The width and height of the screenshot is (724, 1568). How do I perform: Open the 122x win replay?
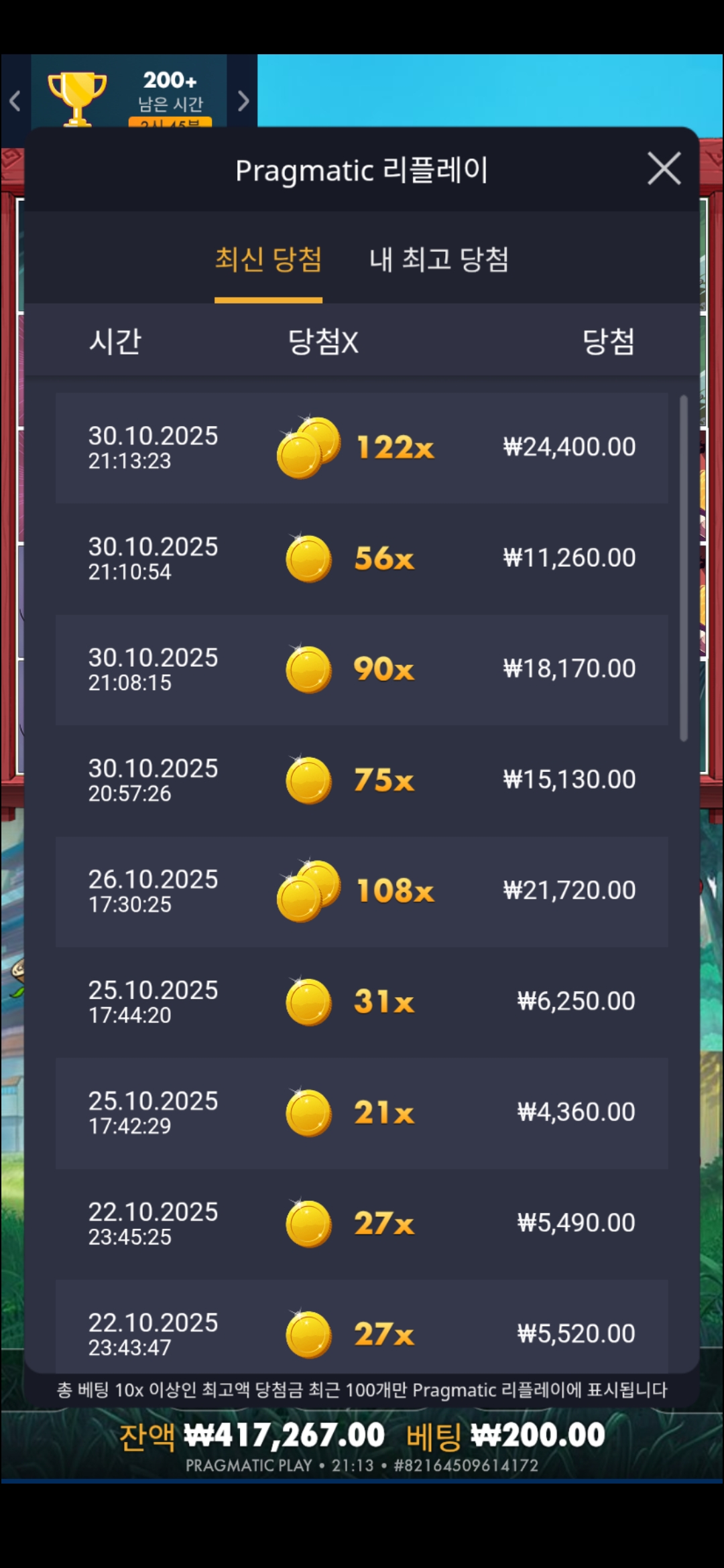(x=362, y=448)
